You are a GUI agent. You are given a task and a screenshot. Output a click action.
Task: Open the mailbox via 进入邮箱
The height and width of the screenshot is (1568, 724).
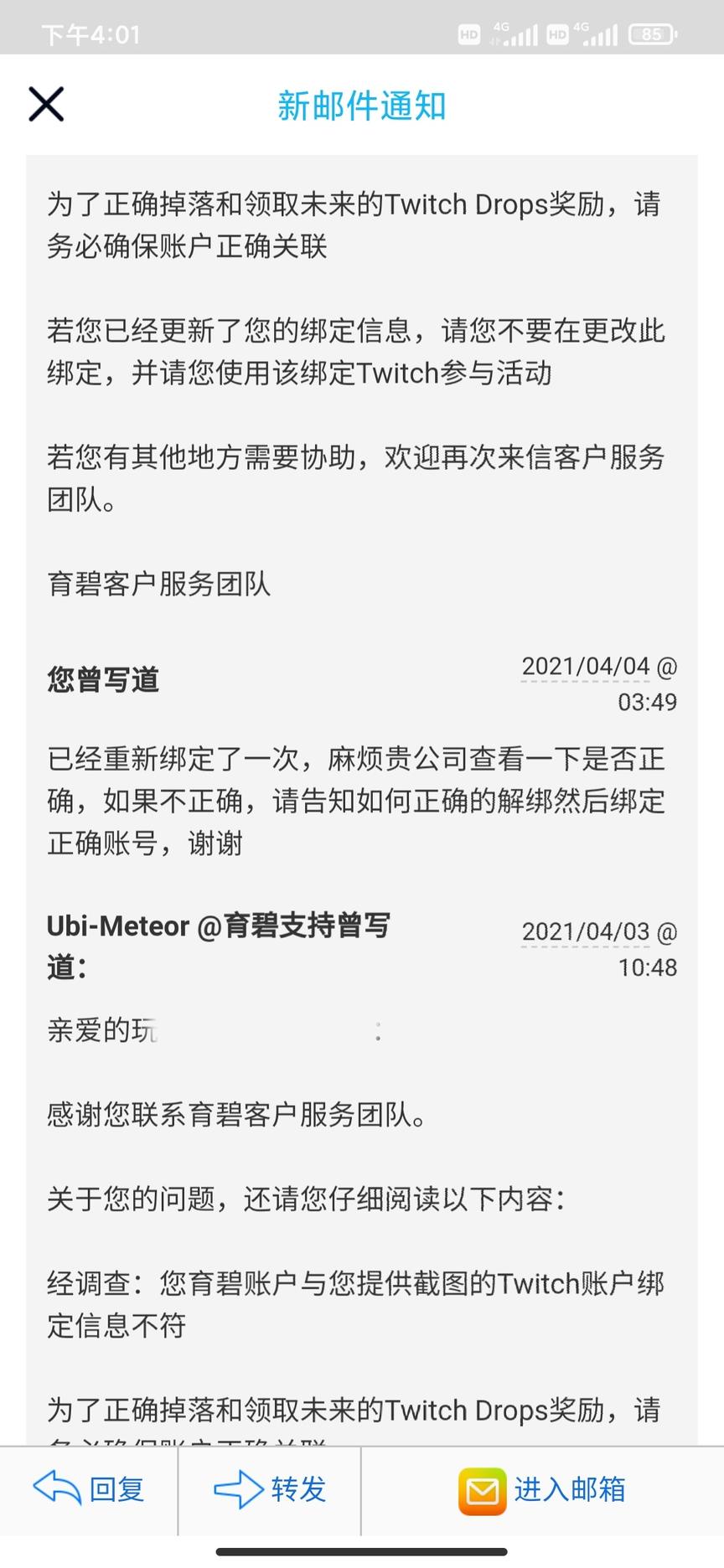542,1488
